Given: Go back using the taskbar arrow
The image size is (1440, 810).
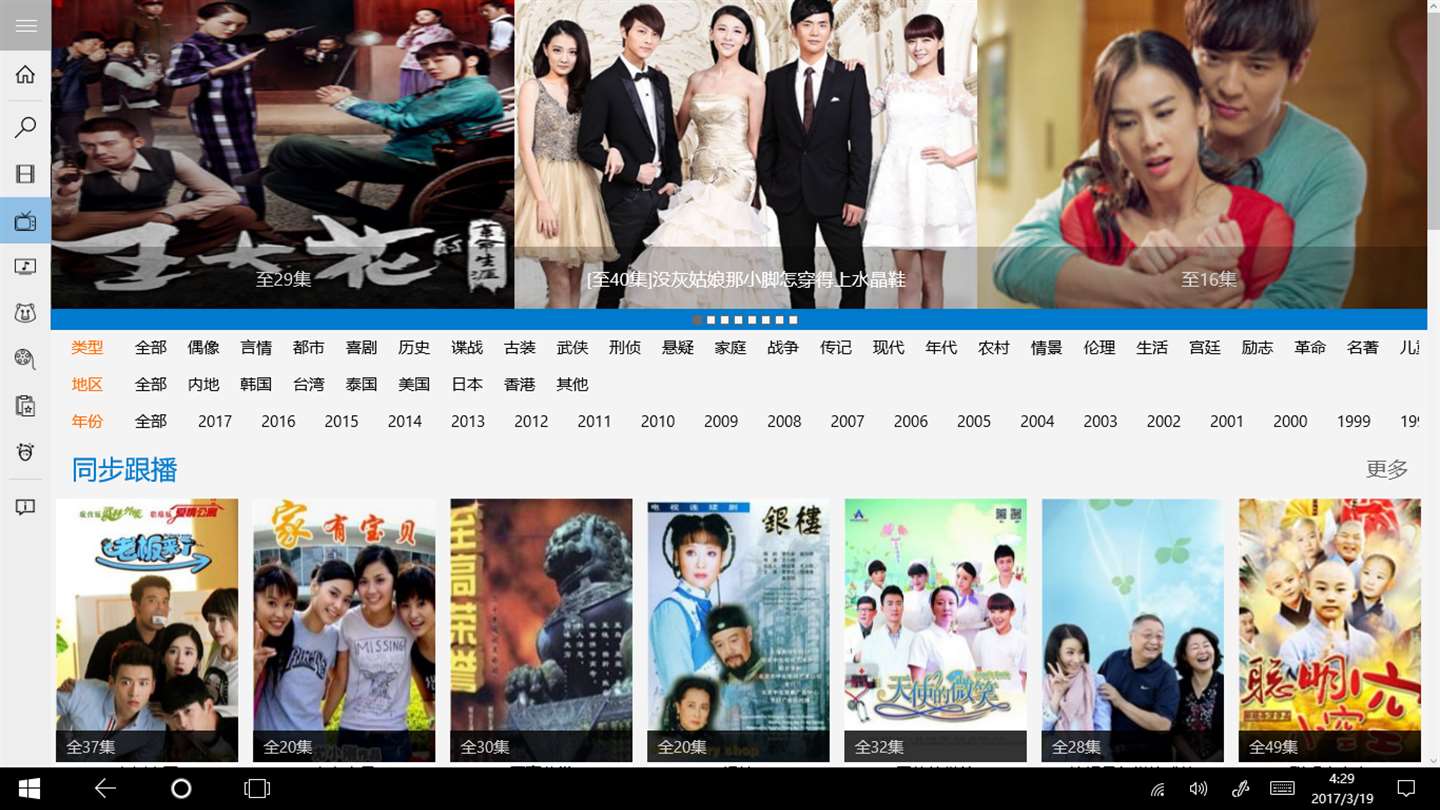Looking at the screenshot, I should click(105, 789).
